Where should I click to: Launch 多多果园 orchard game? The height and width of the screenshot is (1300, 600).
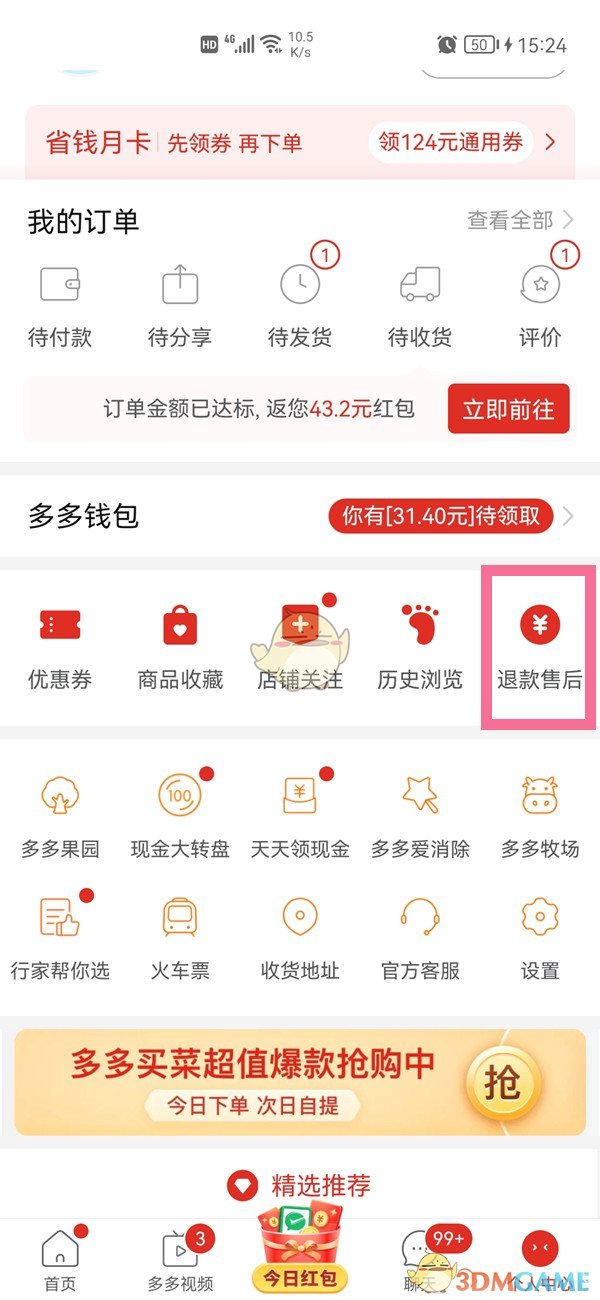point(60,815)
